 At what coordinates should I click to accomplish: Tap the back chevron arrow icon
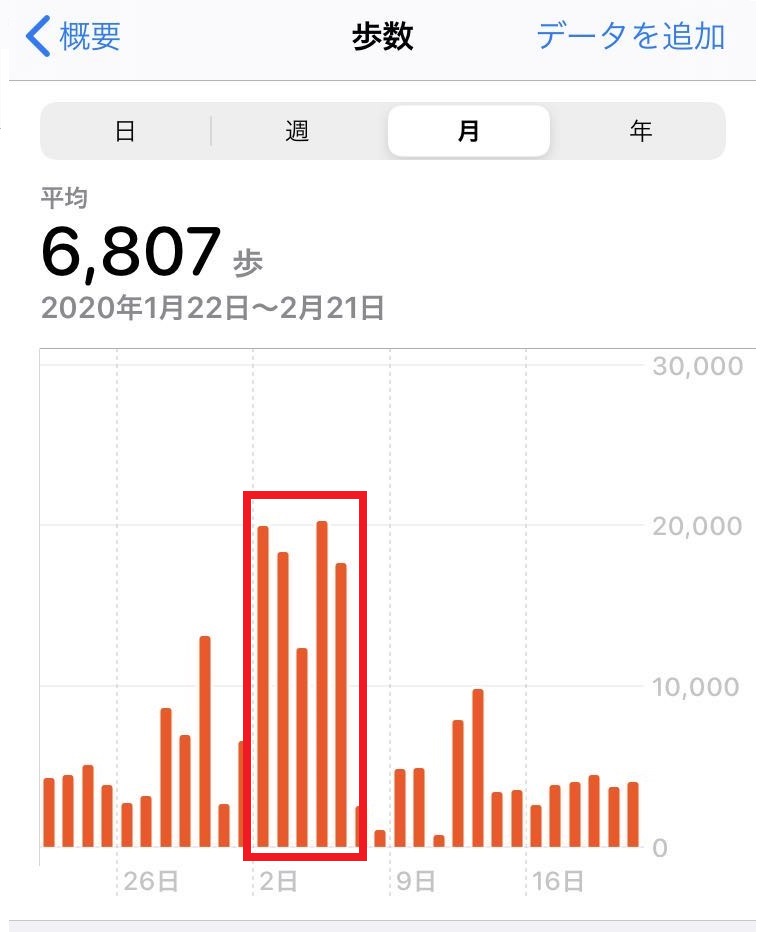(36, 37)
